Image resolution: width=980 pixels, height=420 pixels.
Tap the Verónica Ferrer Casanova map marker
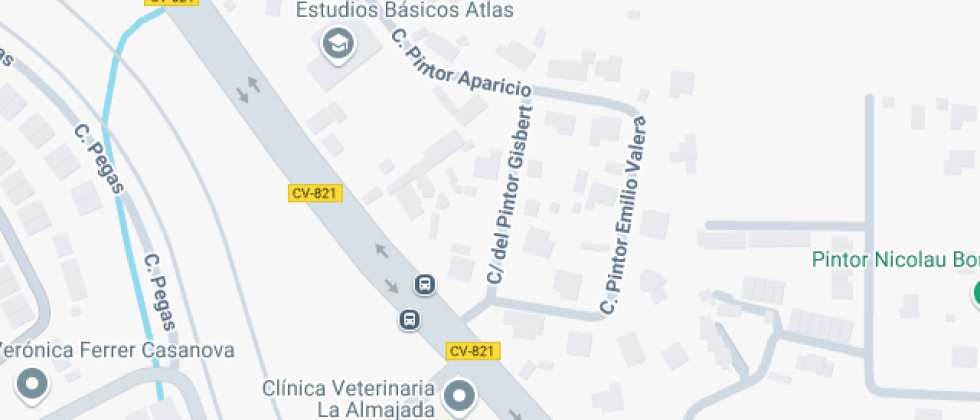coord(33,384)
